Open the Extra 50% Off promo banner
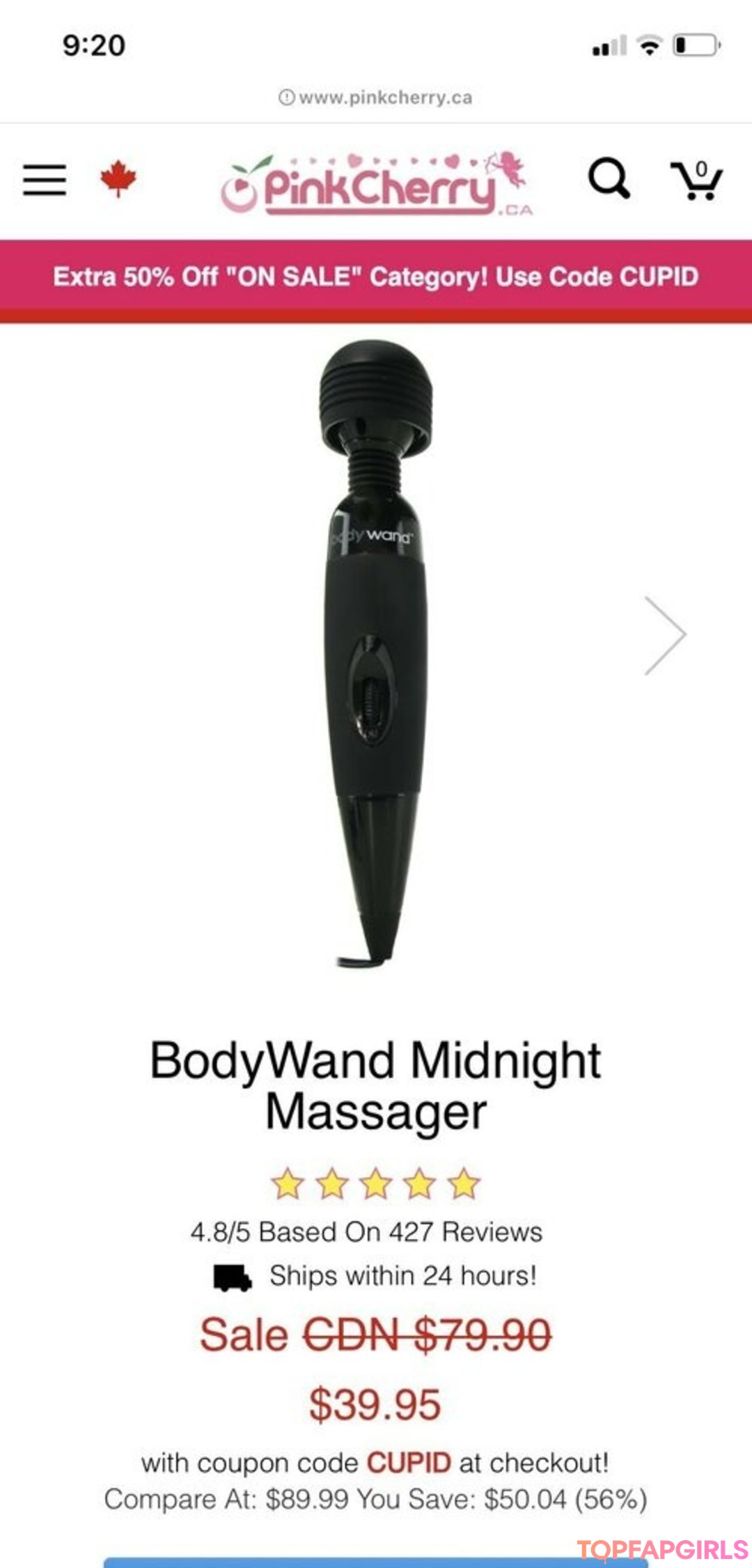The width and height of the screenshot is (752, 1568). tap(376, 277)
